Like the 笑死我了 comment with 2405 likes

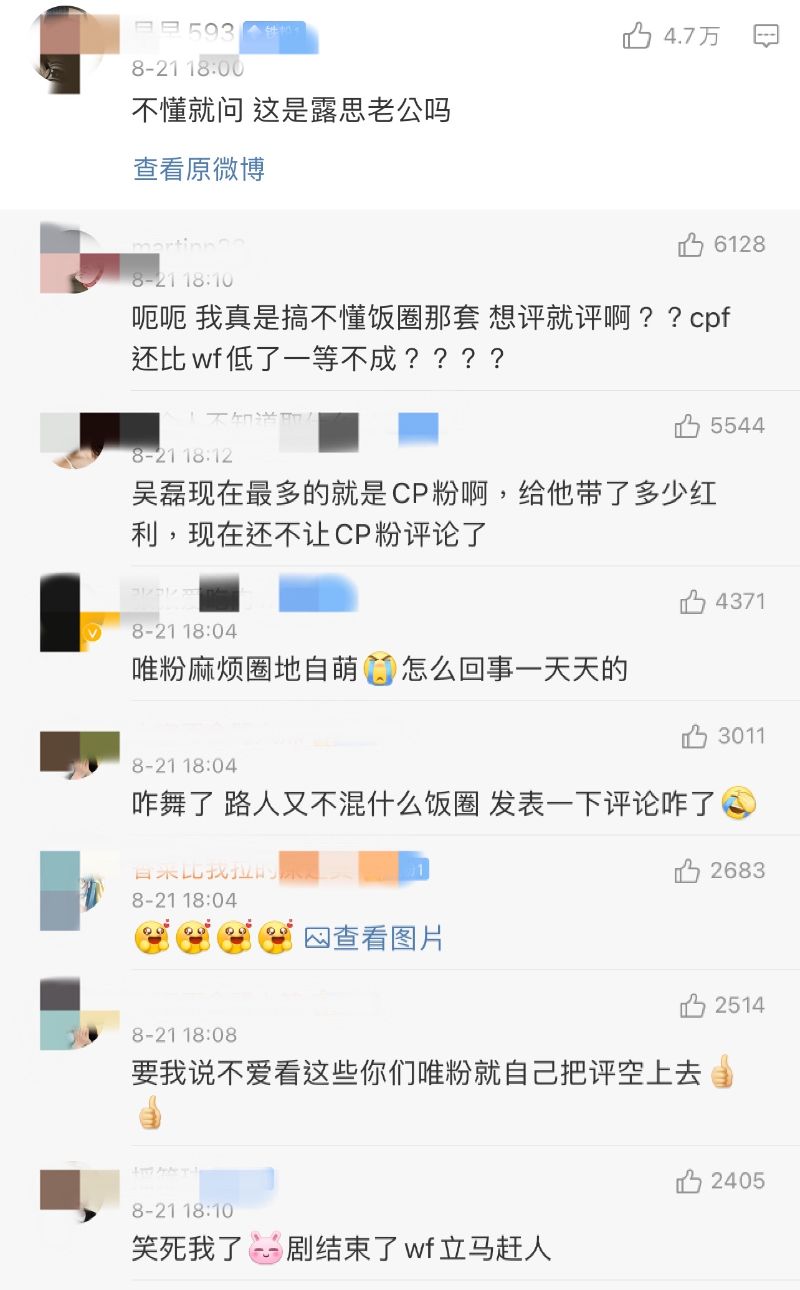(x=688, y=1182)
